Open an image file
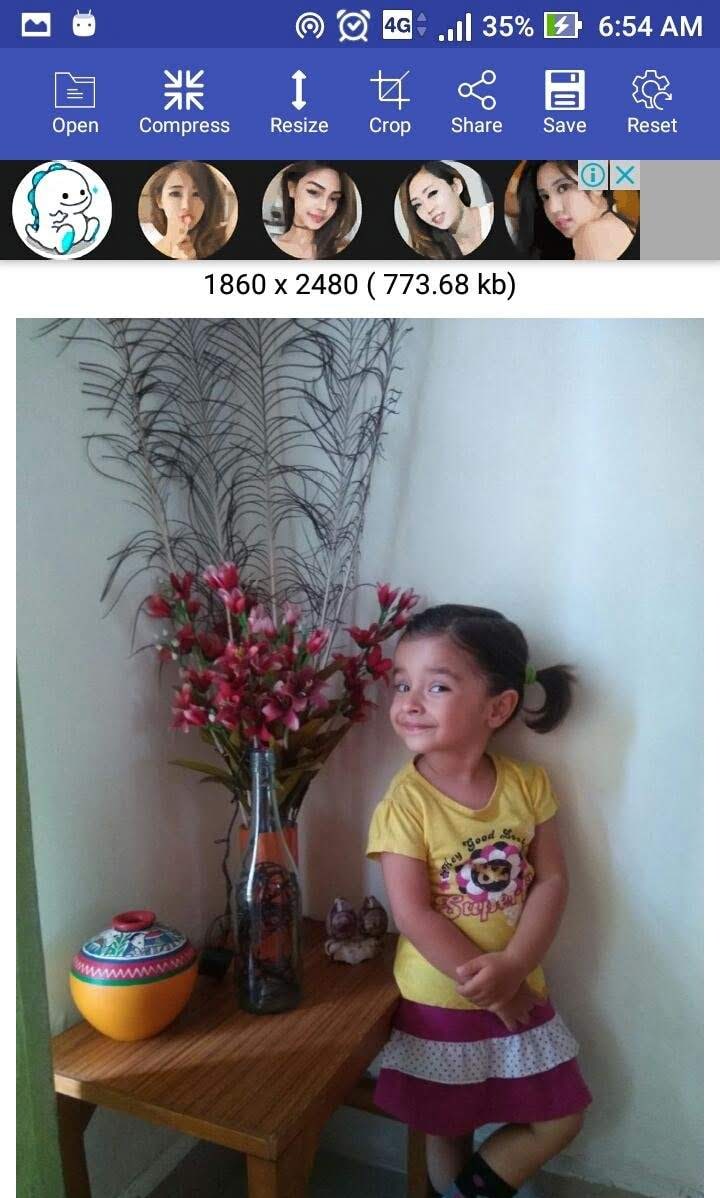The width and height of the screenshot is (720, 1198). [x=75, y=102]
